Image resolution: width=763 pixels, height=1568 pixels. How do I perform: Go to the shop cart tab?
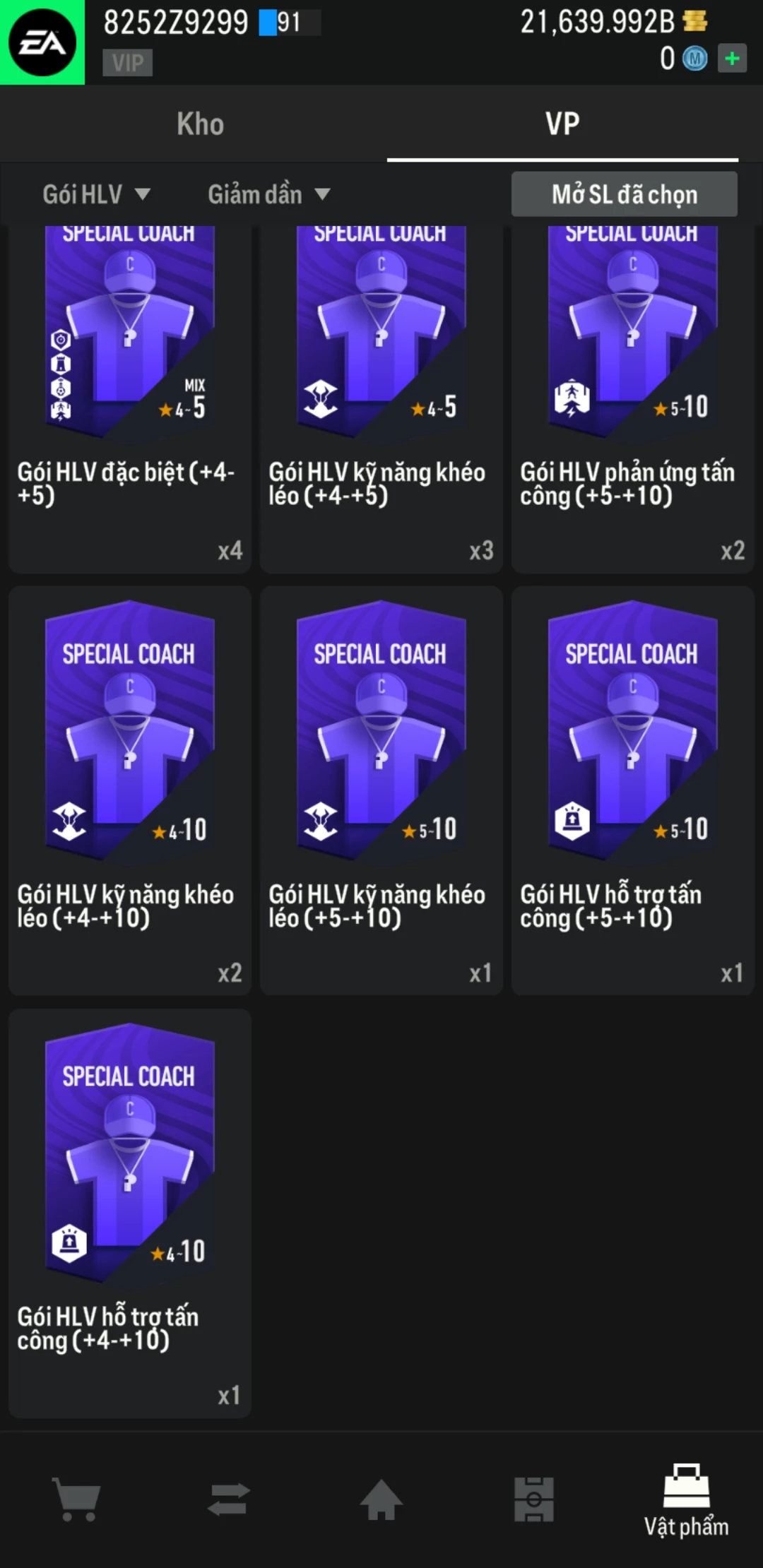(x=76, y=1499)
